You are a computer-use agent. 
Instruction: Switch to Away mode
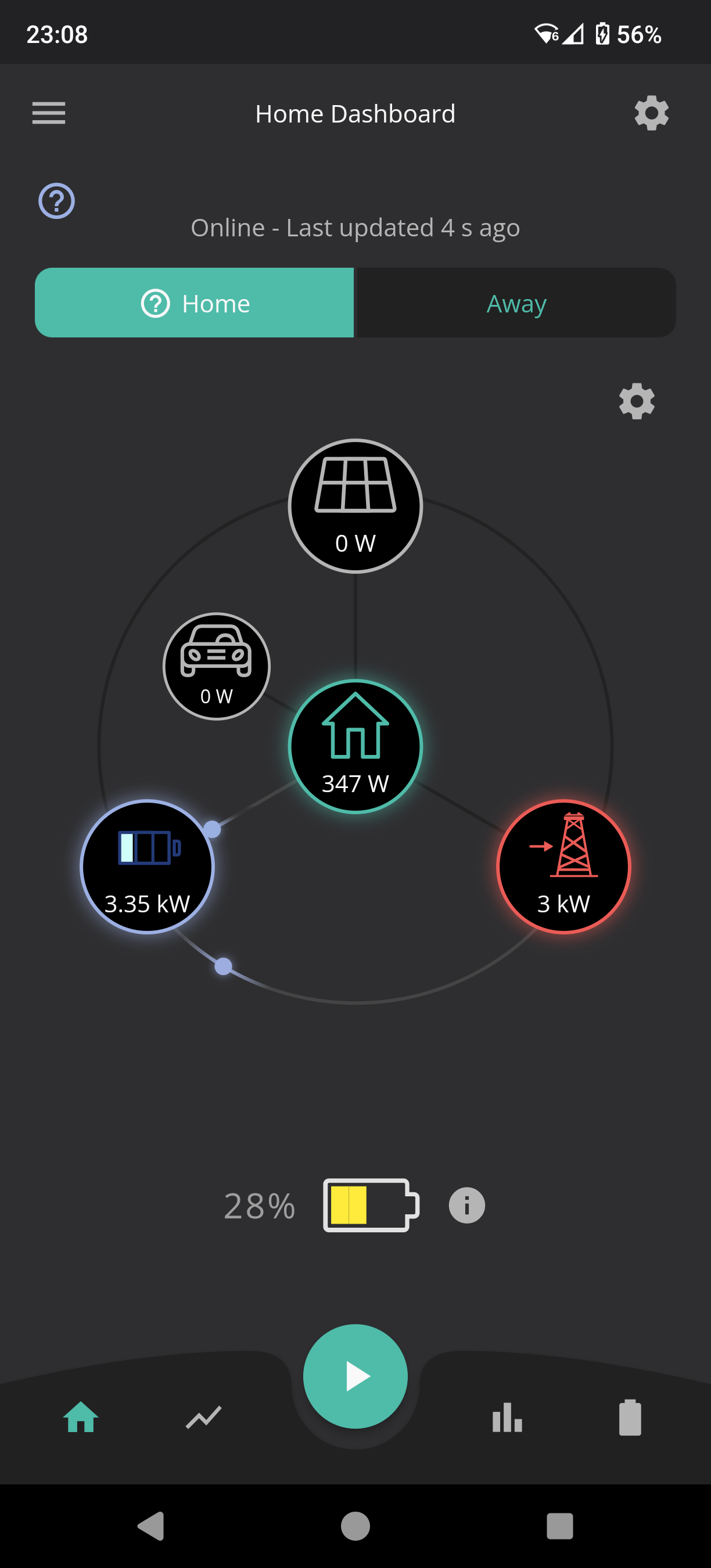[516, 303]
